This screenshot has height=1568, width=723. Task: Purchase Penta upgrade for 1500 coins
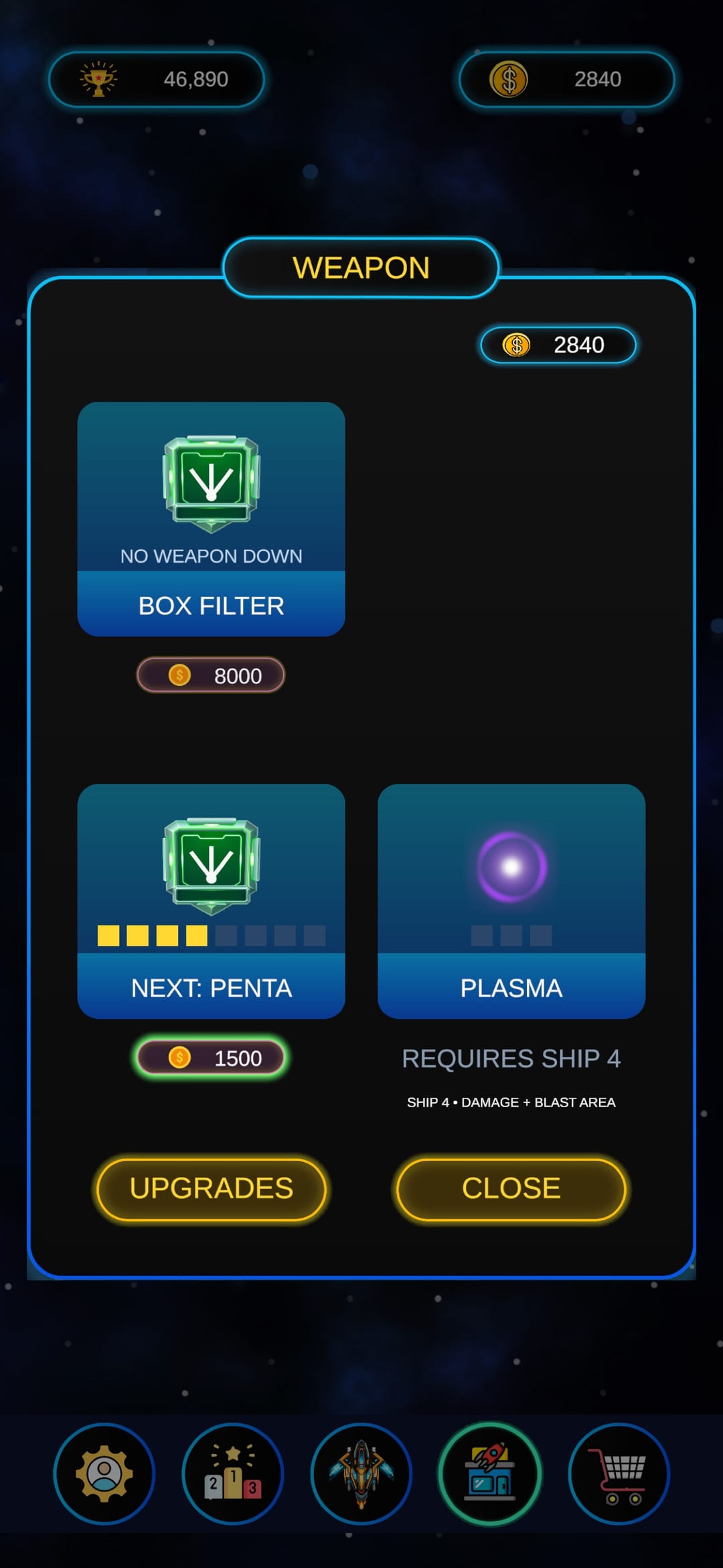[x=212, y=1058]
